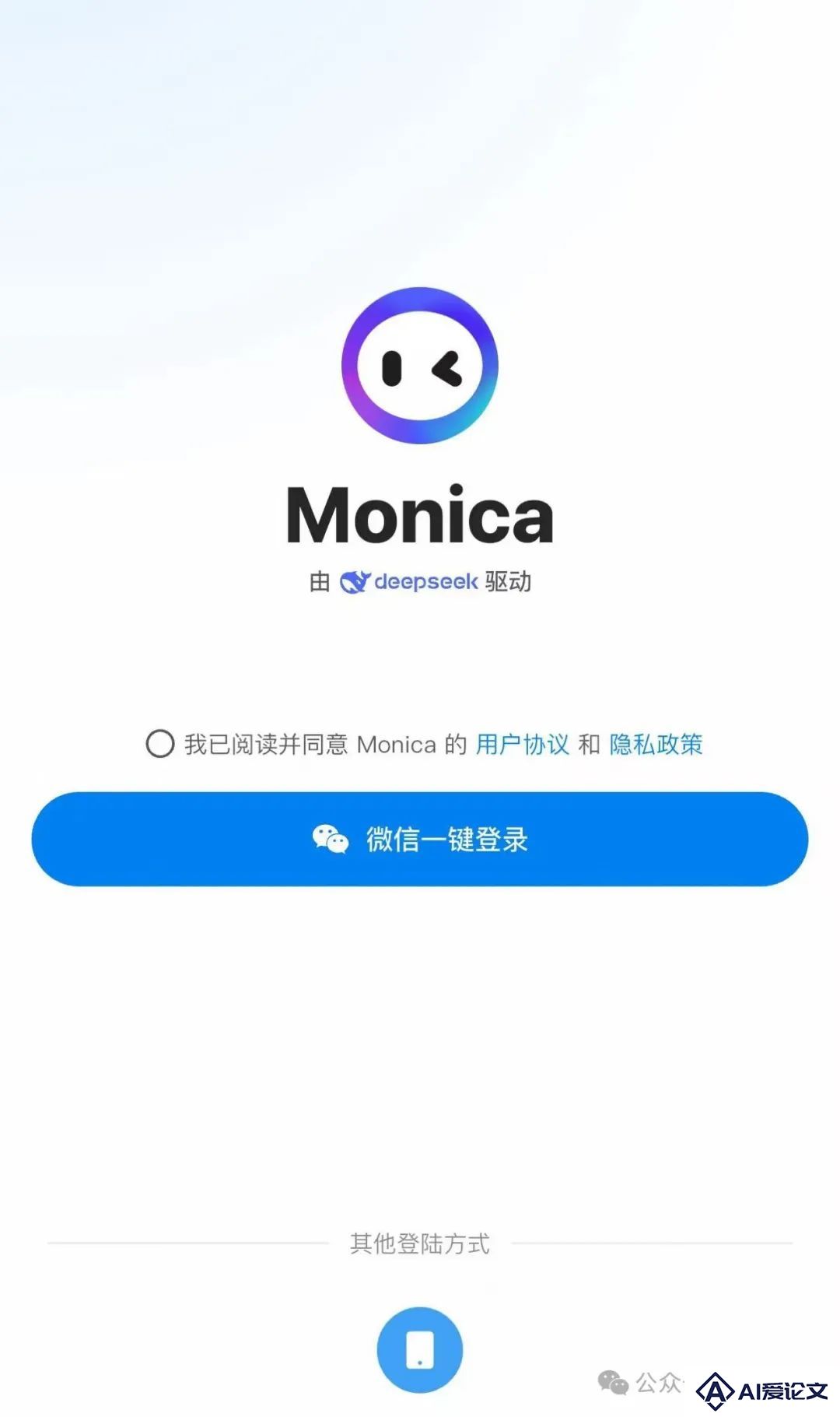This screenshot has width=840, height=1417.
Task: Tap the 微信一键登录 button
Action: pos(420,839)
